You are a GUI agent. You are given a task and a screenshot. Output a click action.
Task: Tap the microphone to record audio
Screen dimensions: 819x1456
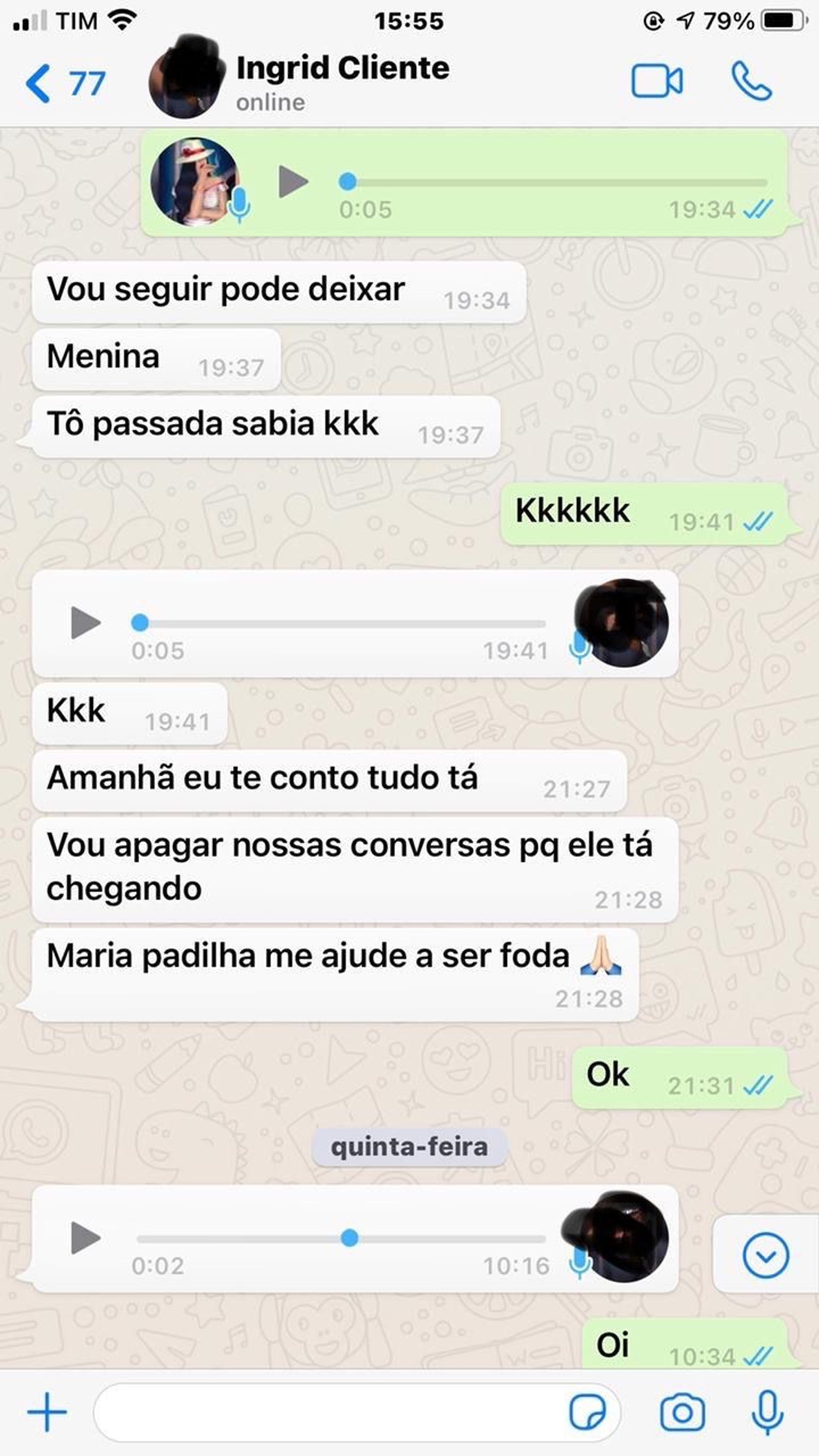click(x=767, y=1412)
